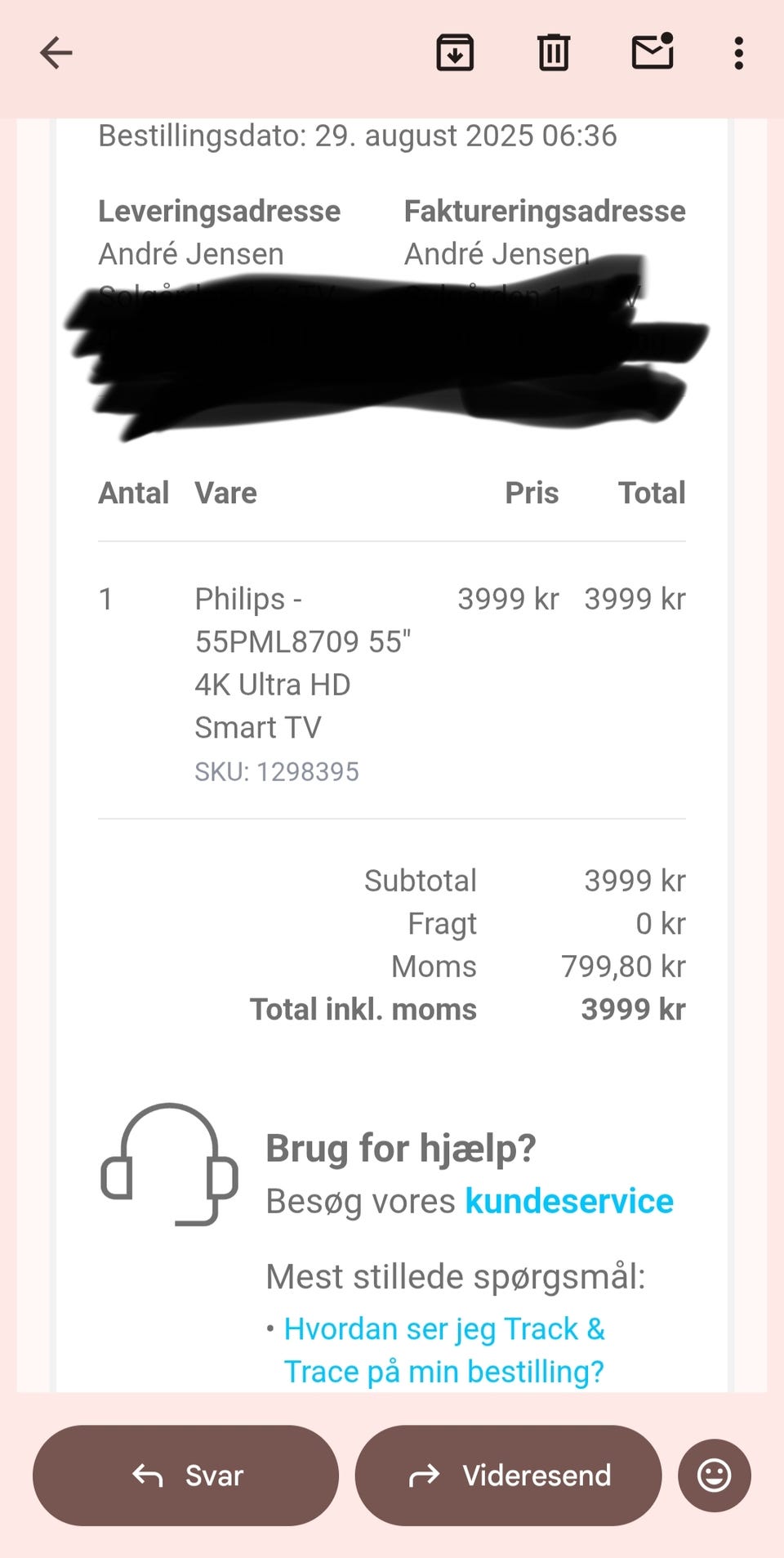Image resolution: width=784 pixels, height=1558 pixels.
Task: Tap Videresend to forward the email
Action: [508, 1475]
